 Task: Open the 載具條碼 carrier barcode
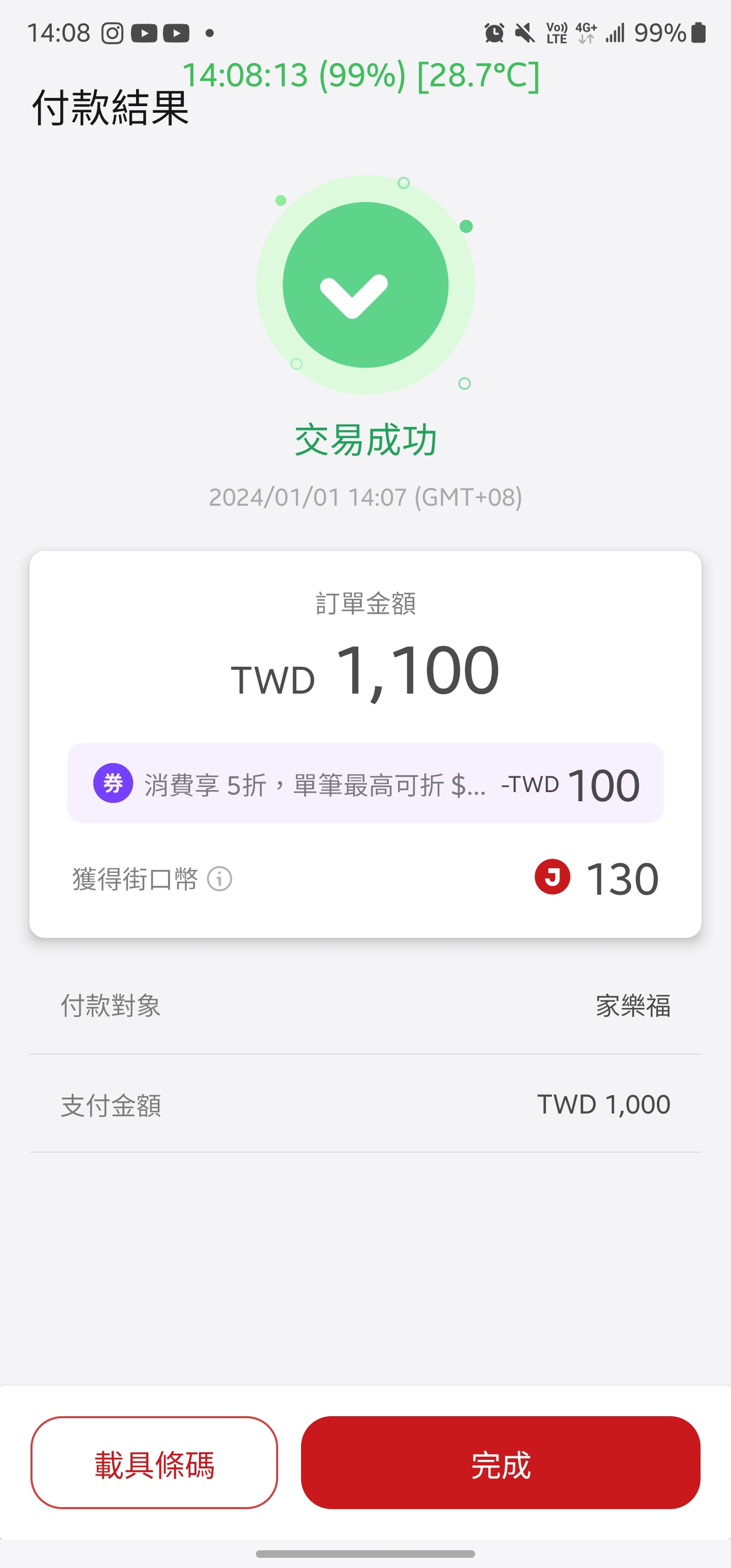tap(154, 1462)
